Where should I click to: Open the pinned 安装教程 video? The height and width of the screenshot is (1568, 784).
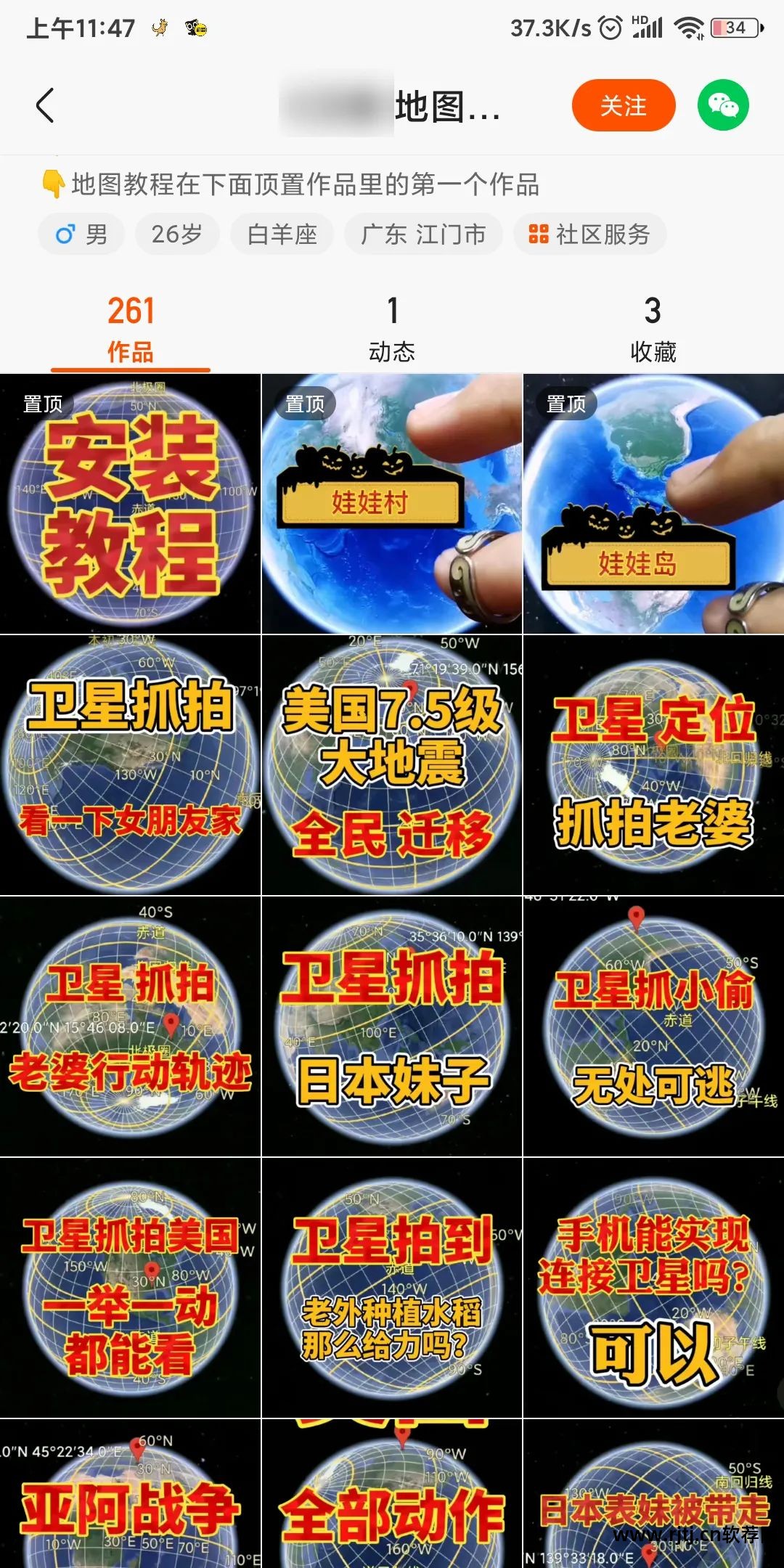131,504
